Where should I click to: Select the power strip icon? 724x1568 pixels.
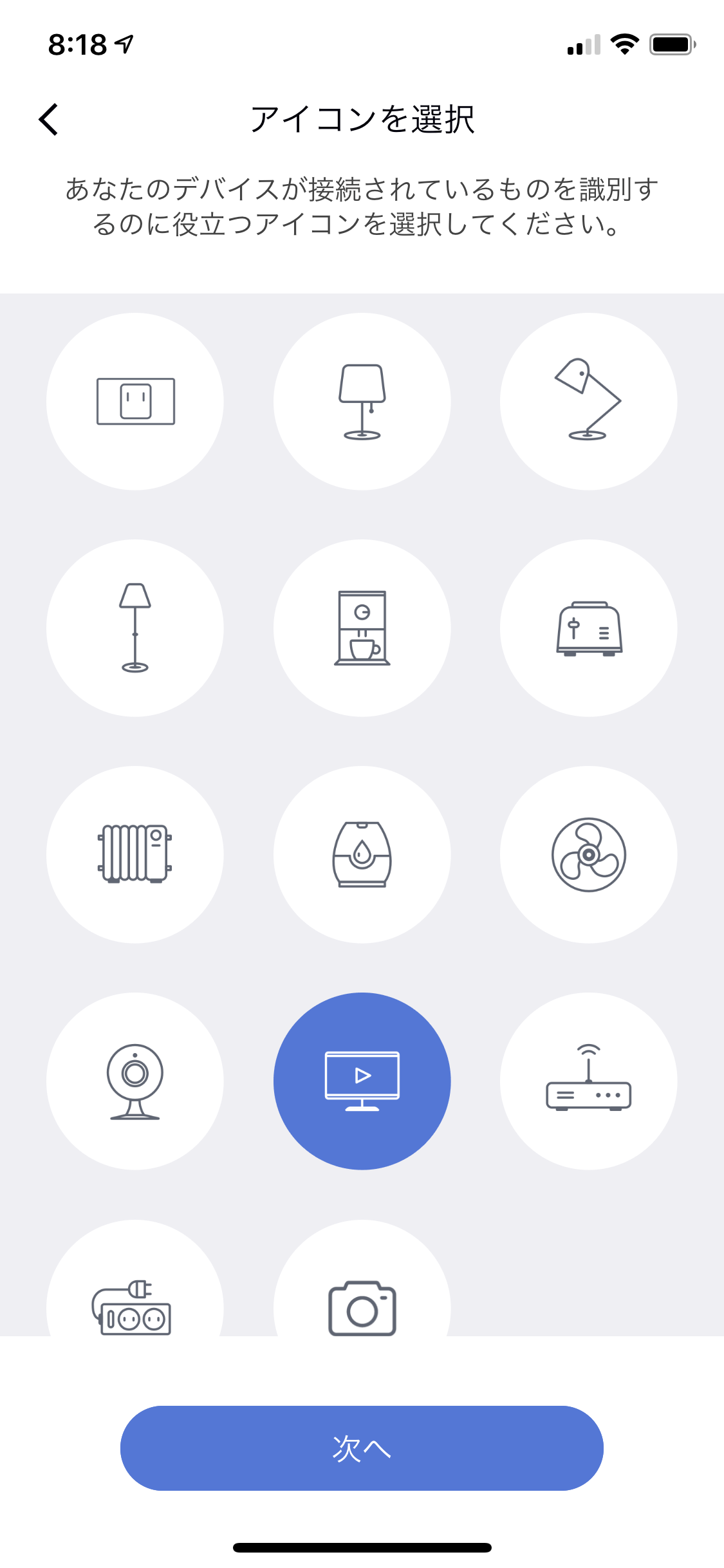(x=135, y=1300)
